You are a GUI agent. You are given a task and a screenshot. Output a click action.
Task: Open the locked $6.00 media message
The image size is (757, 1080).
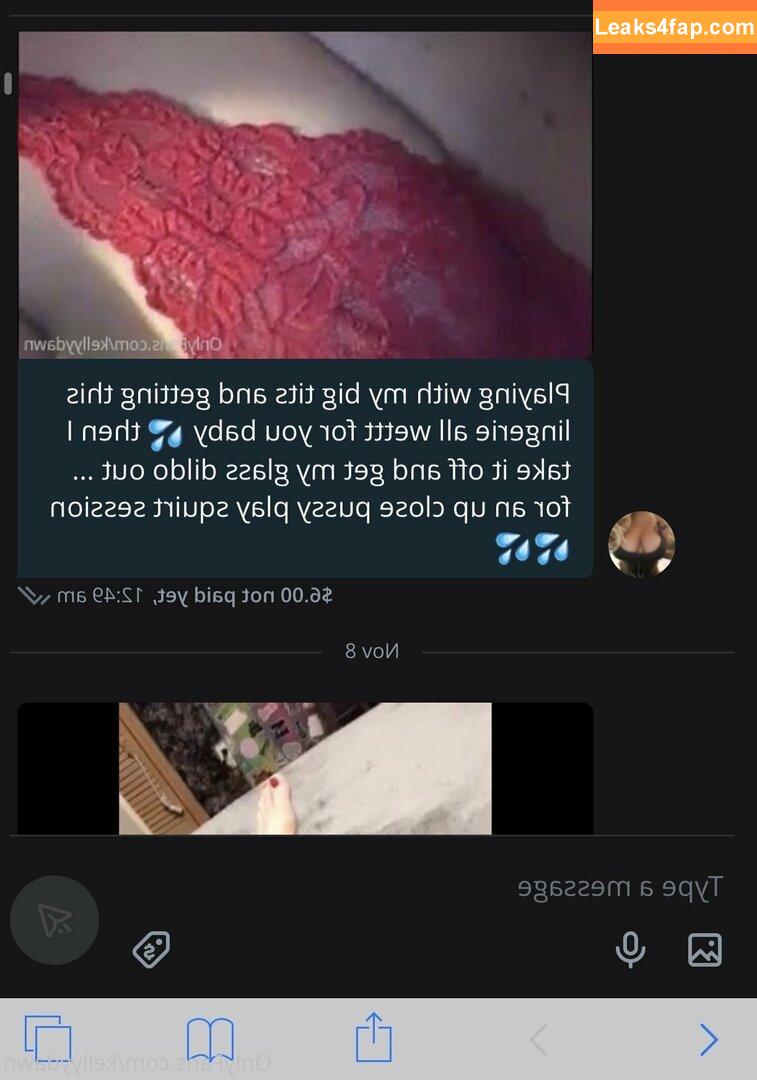[x=305, y=195]
